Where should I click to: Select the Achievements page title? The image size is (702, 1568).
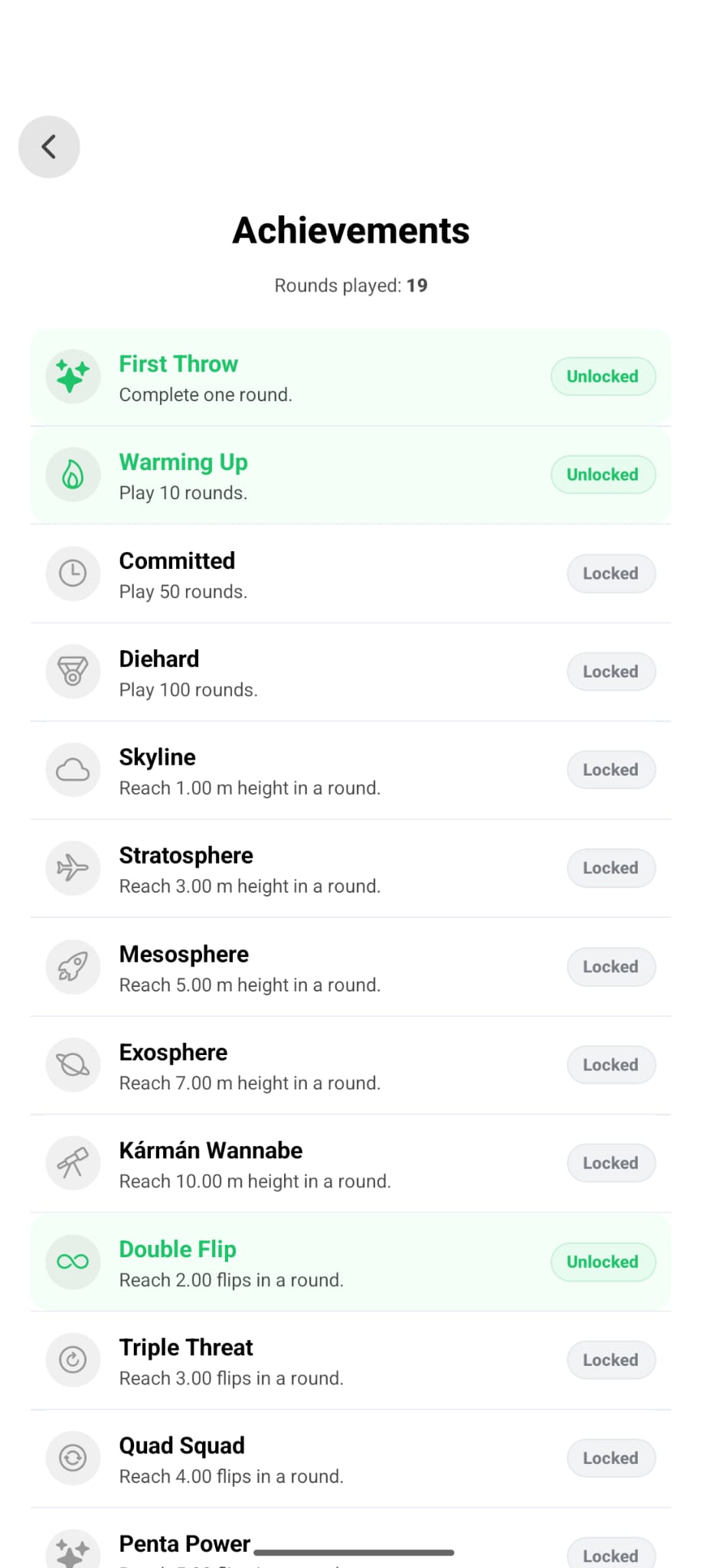[x=351, y=230]
